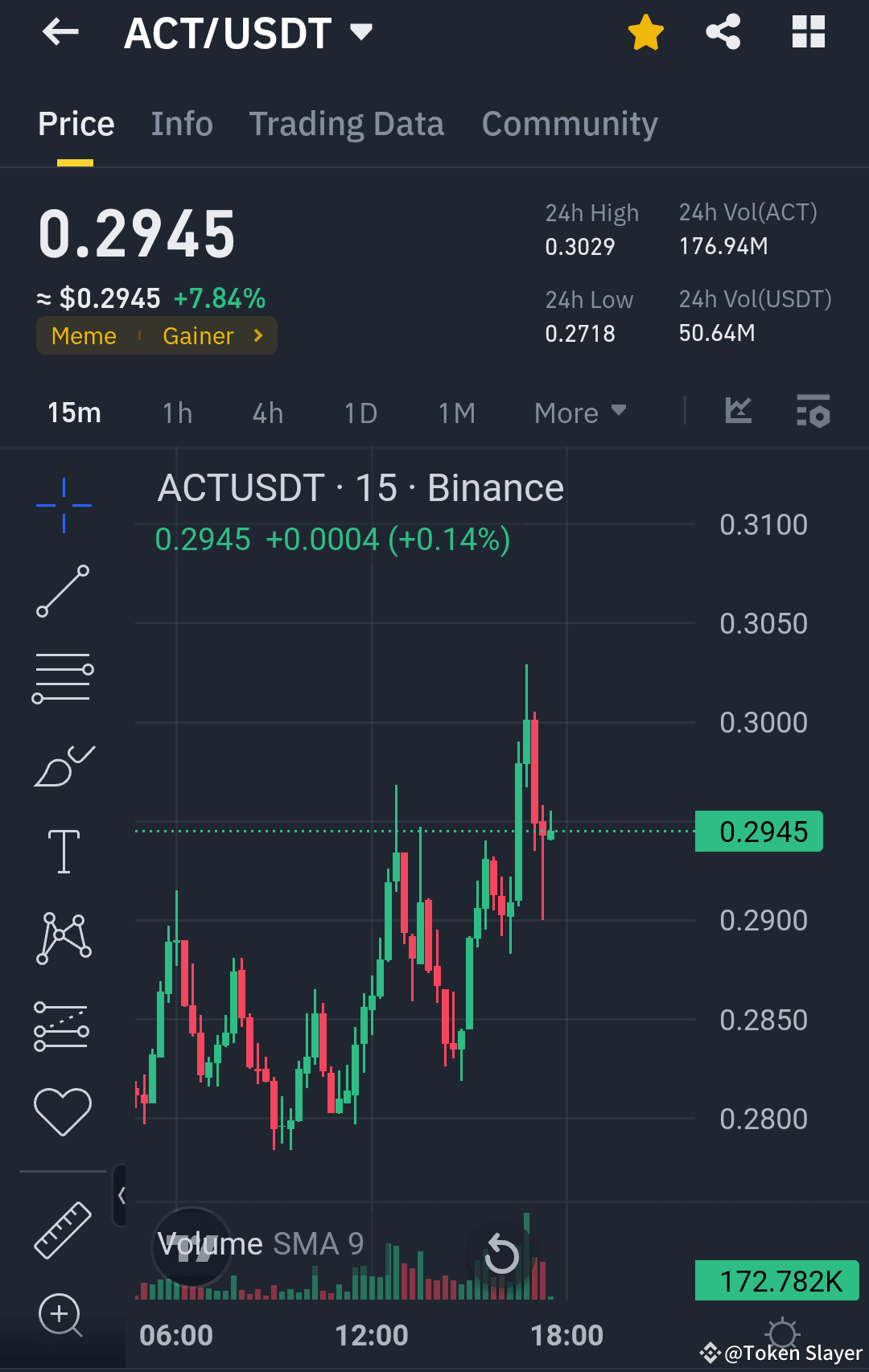Select the ruler measurement tool

pos(63,1229)
